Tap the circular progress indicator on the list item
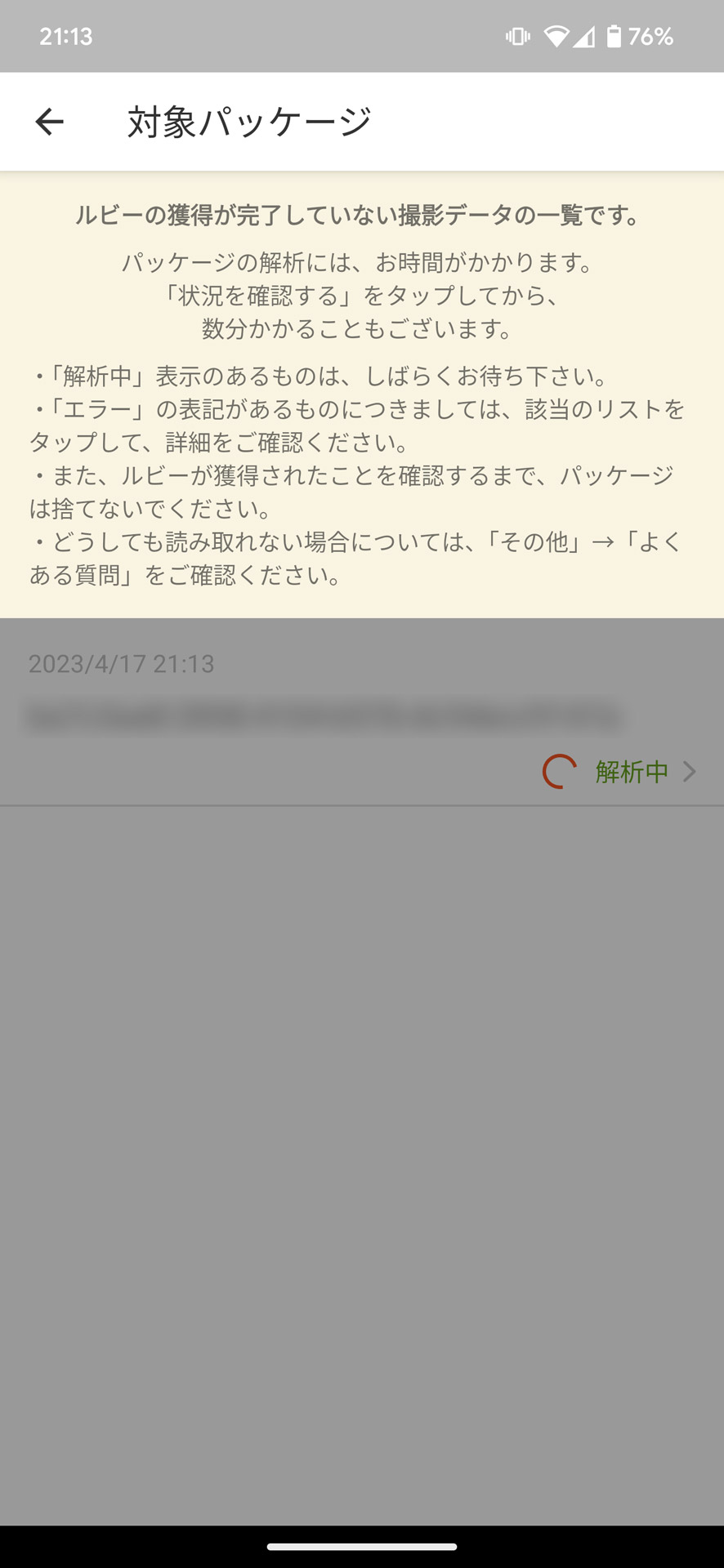724x1568 pixels. pyautogui.click(x=561, y=771)
